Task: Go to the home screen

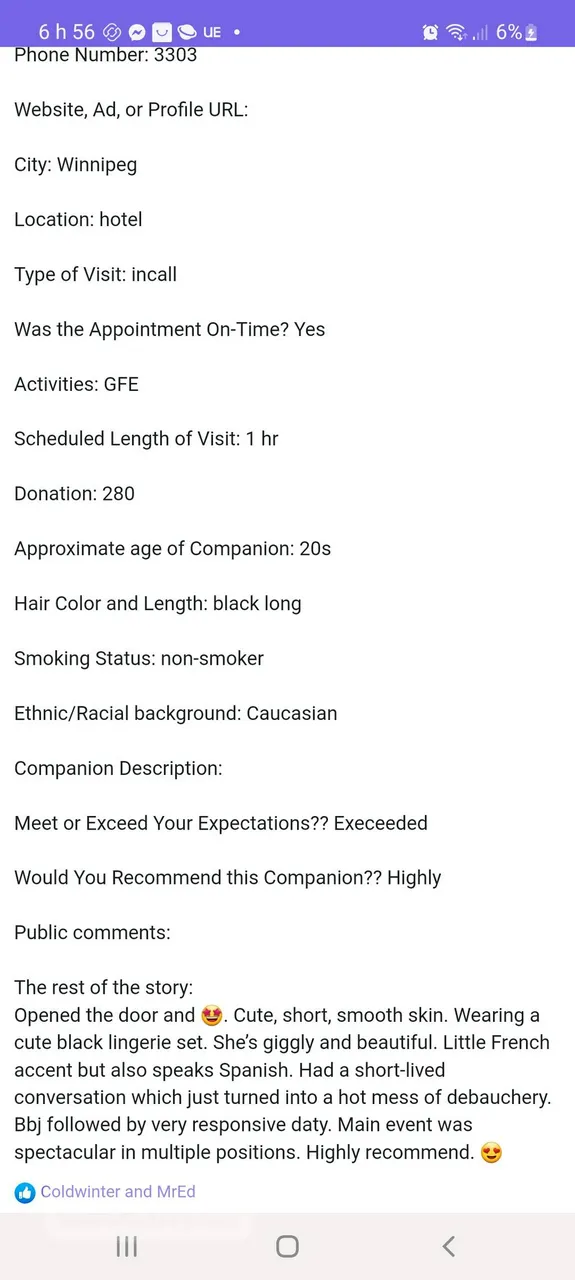Action: [287, 1245]
